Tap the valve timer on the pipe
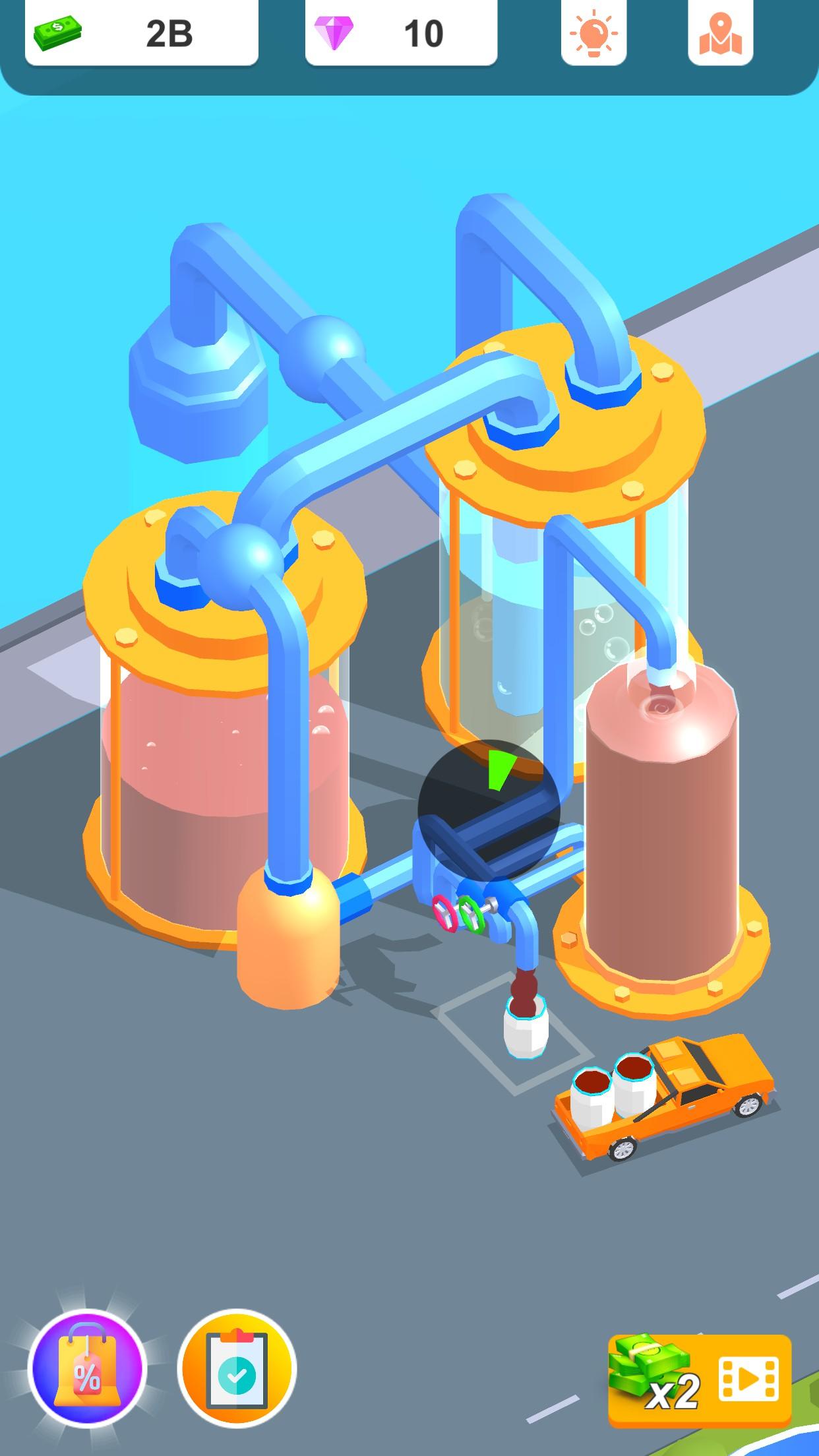Screen dimensions: 819x1456 coord(489,809)
